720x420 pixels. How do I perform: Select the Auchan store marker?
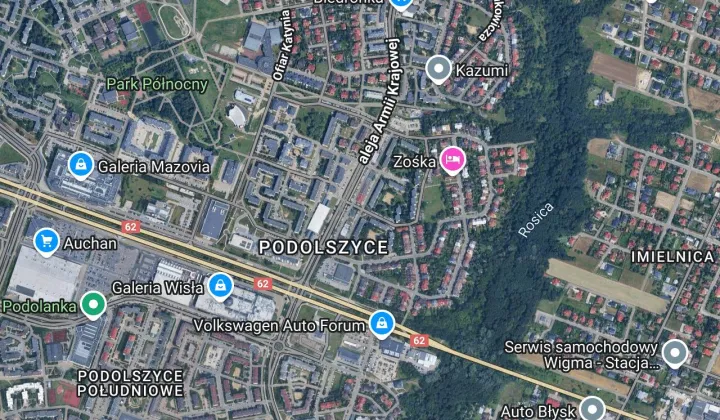click(x=45, y=240)
